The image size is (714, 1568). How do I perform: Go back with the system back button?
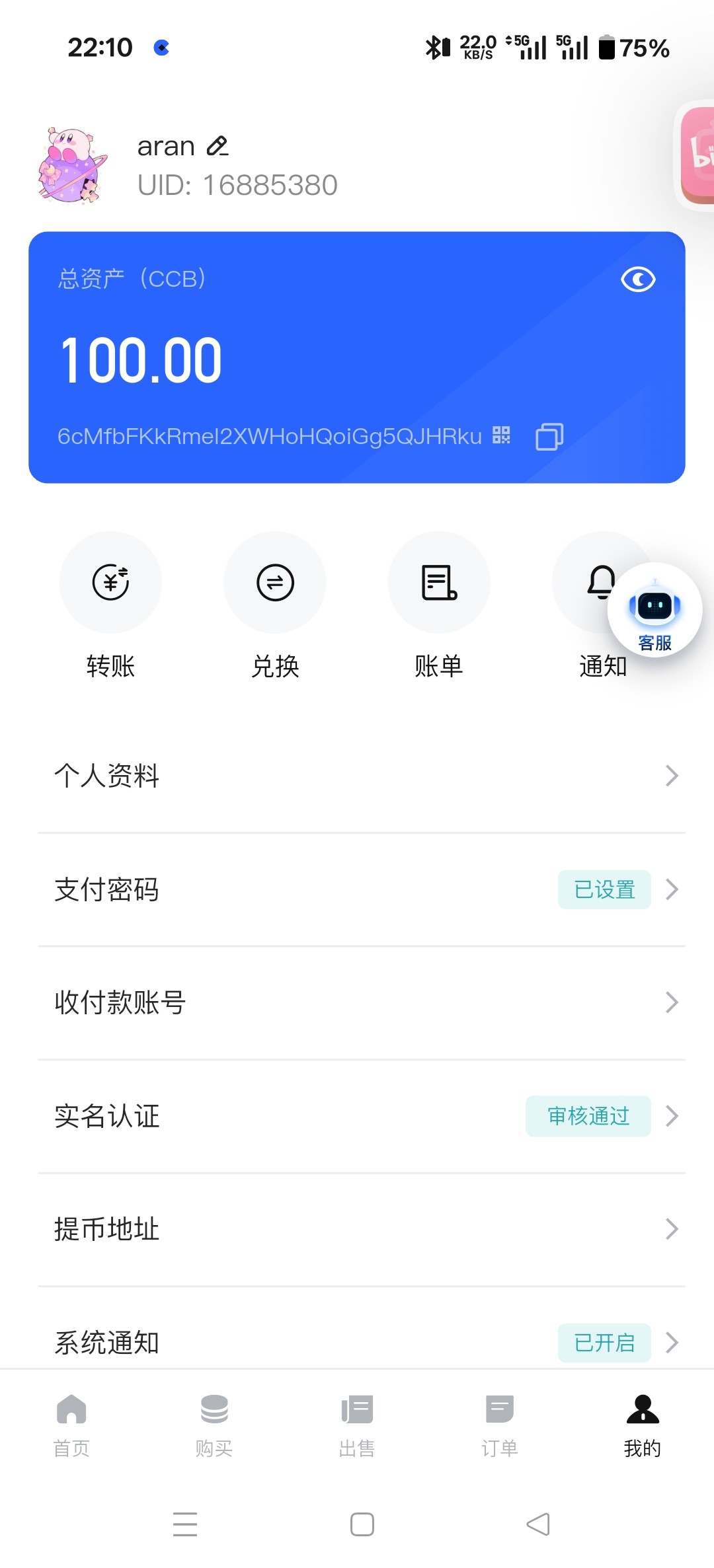[538, 1524]
